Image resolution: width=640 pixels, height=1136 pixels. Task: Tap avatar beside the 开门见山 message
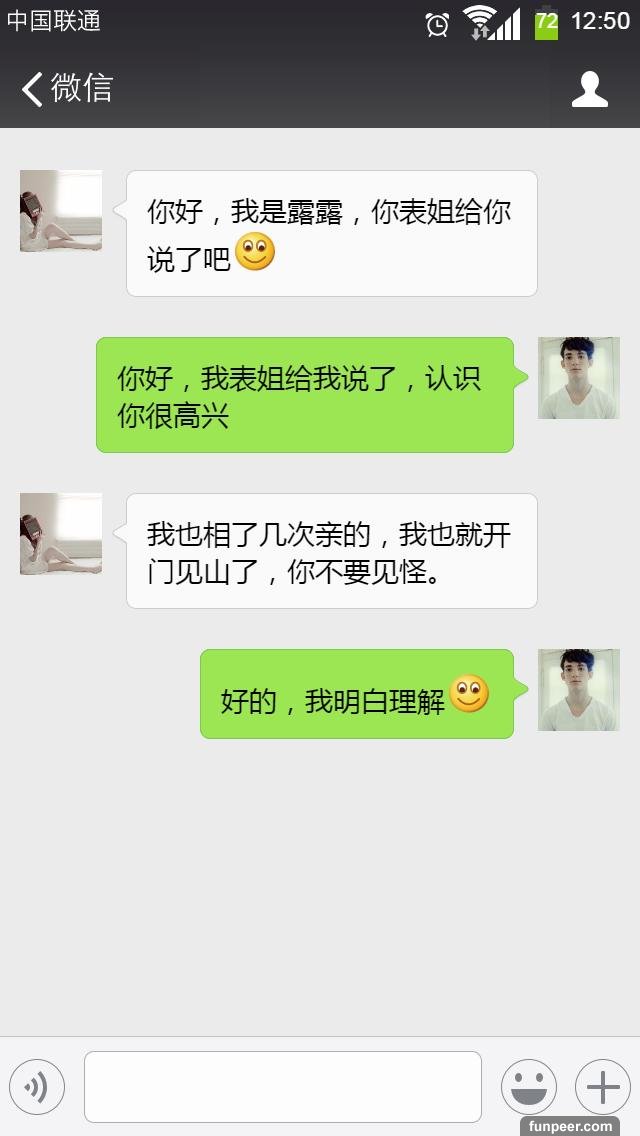pos(61,534)
